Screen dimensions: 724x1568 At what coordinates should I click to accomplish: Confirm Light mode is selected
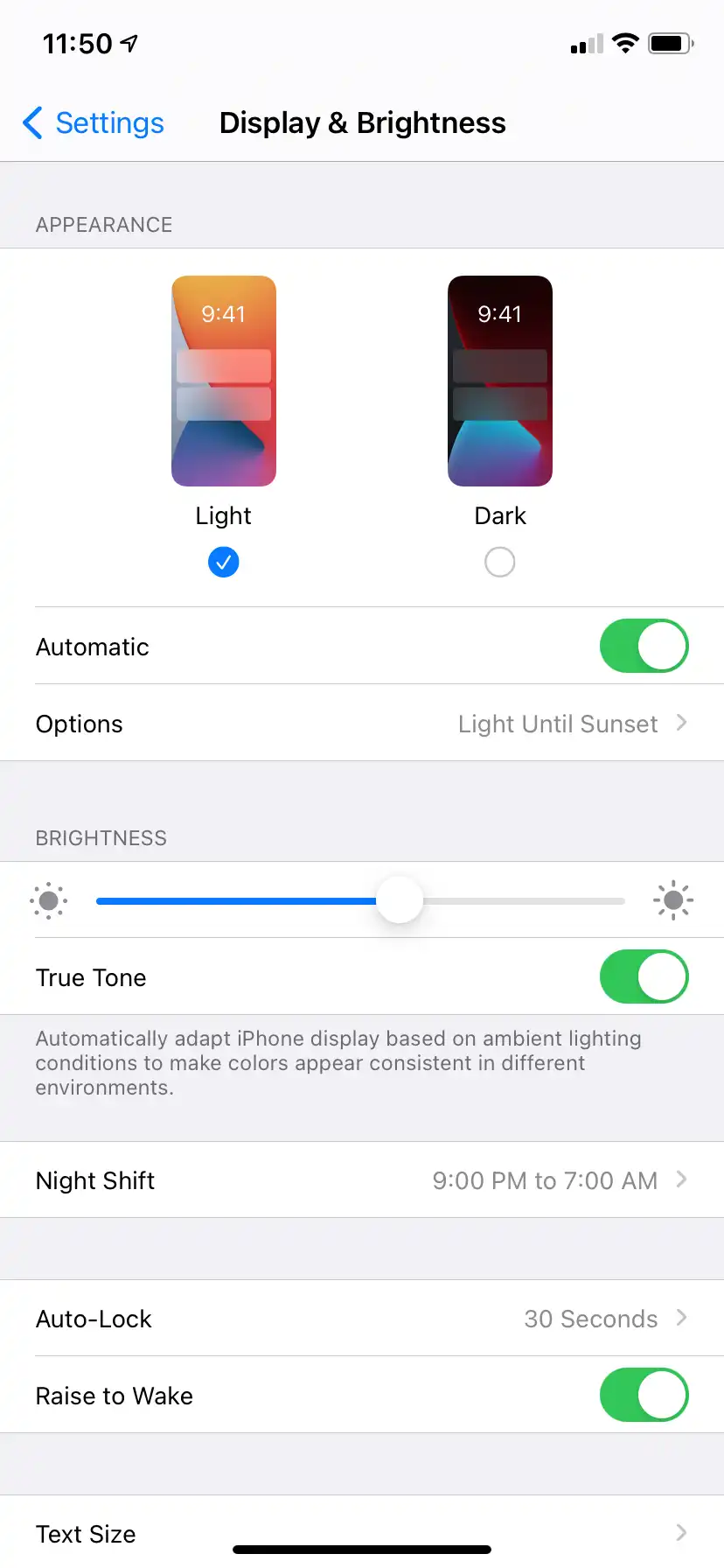point(223,562)
